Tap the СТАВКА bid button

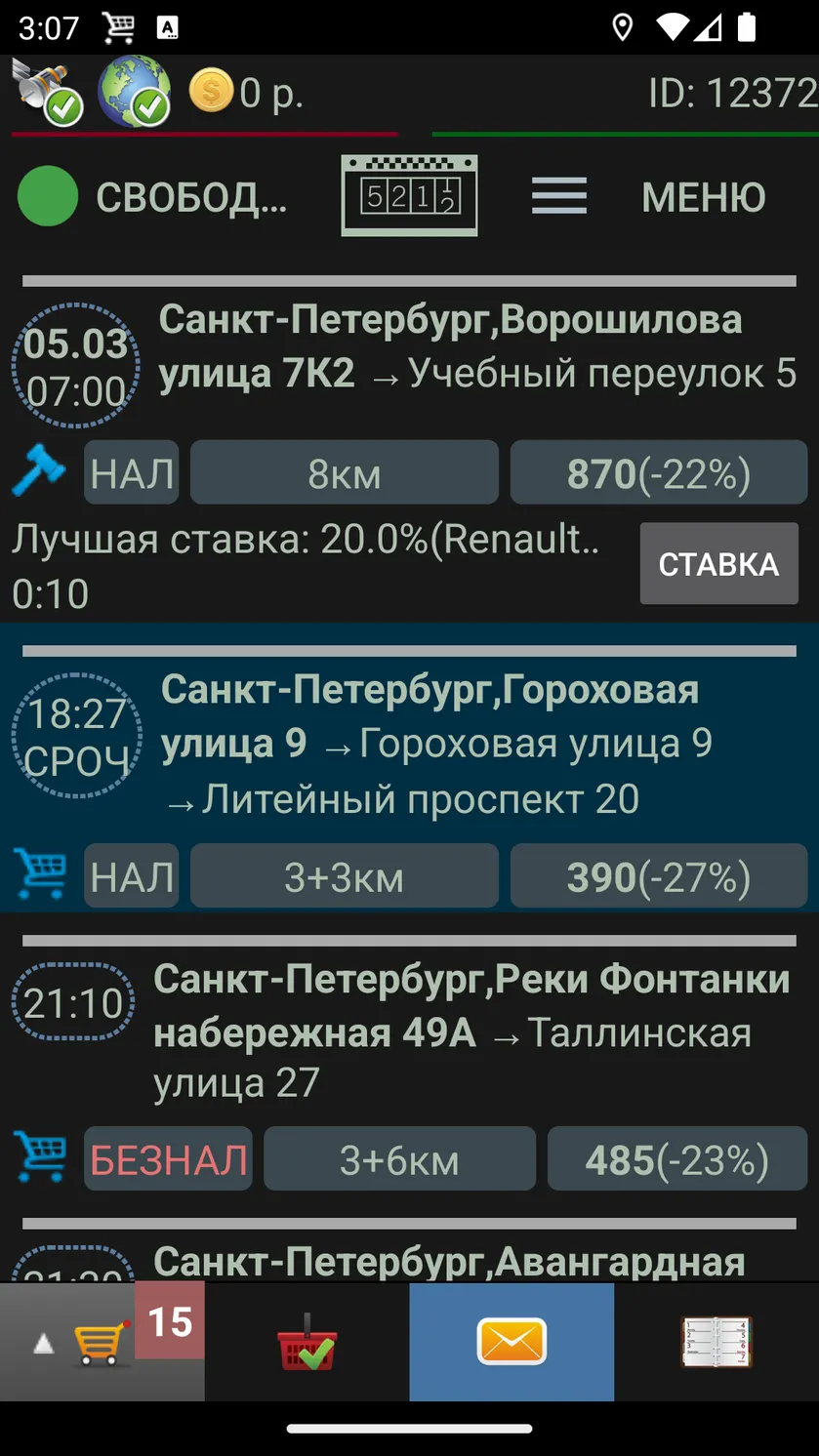pyautogui.click(x=718, y=564)
